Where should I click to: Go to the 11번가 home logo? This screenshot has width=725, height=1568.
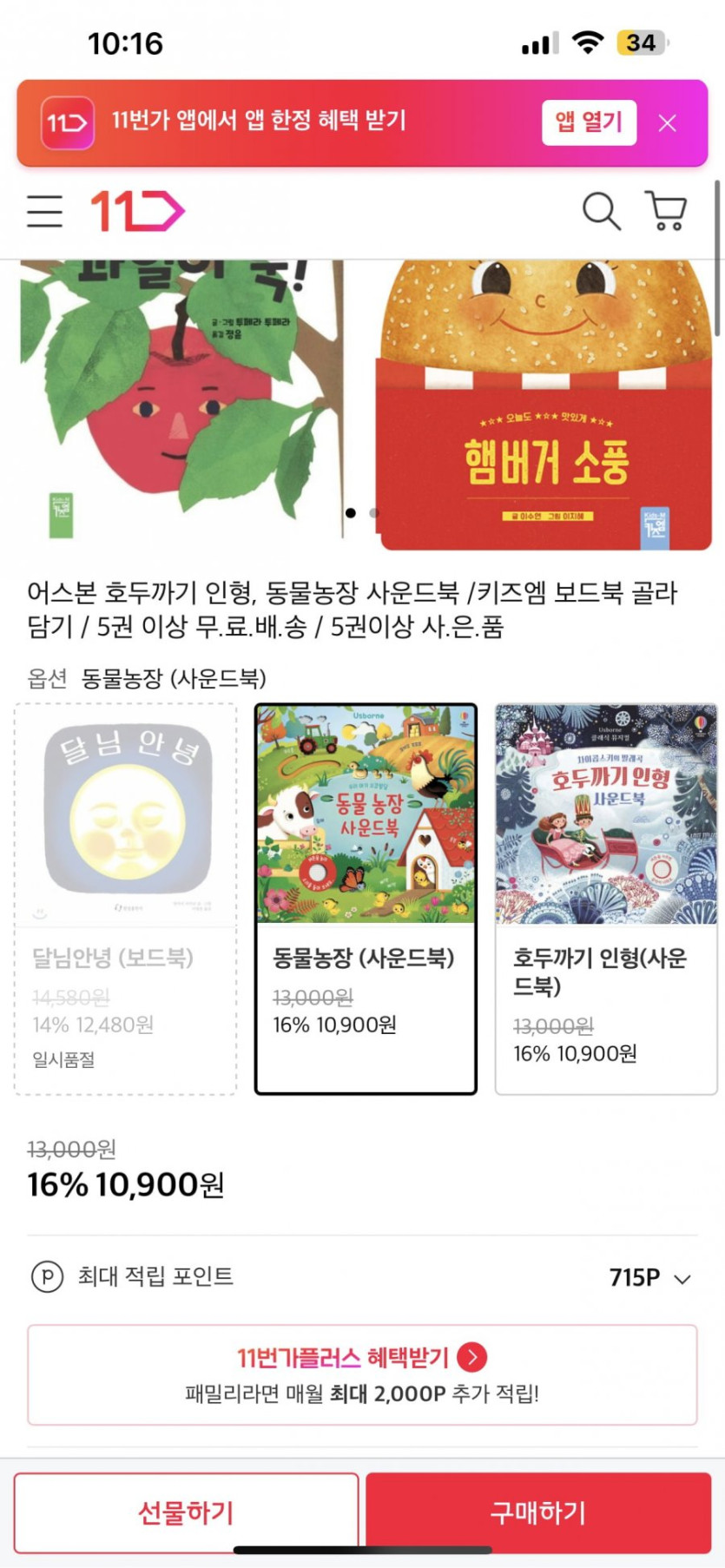pyautogui.click(x=138, y=211)
